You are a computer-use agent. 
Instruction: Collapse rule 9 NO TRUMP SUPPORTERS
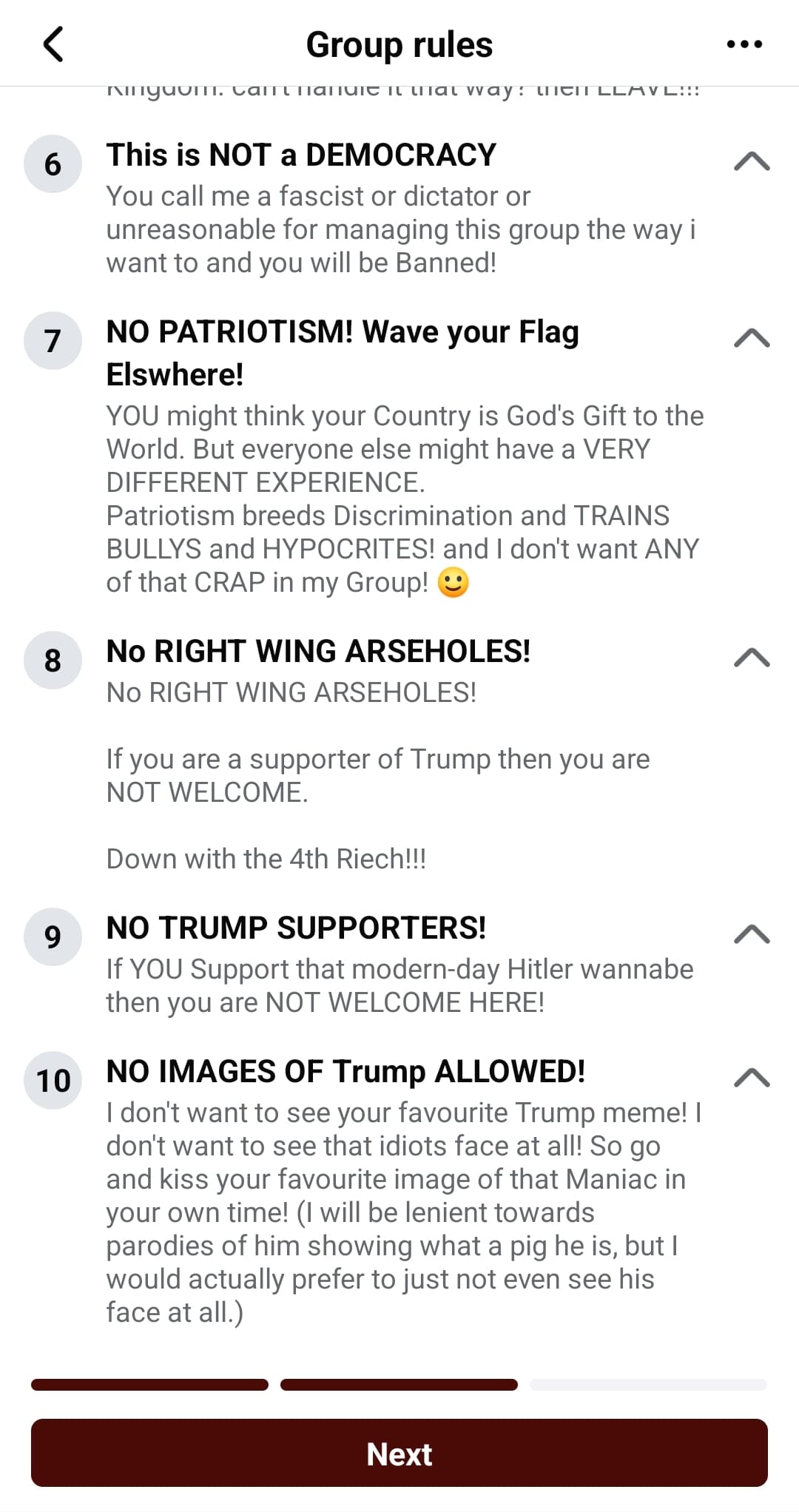click(752, 934)
